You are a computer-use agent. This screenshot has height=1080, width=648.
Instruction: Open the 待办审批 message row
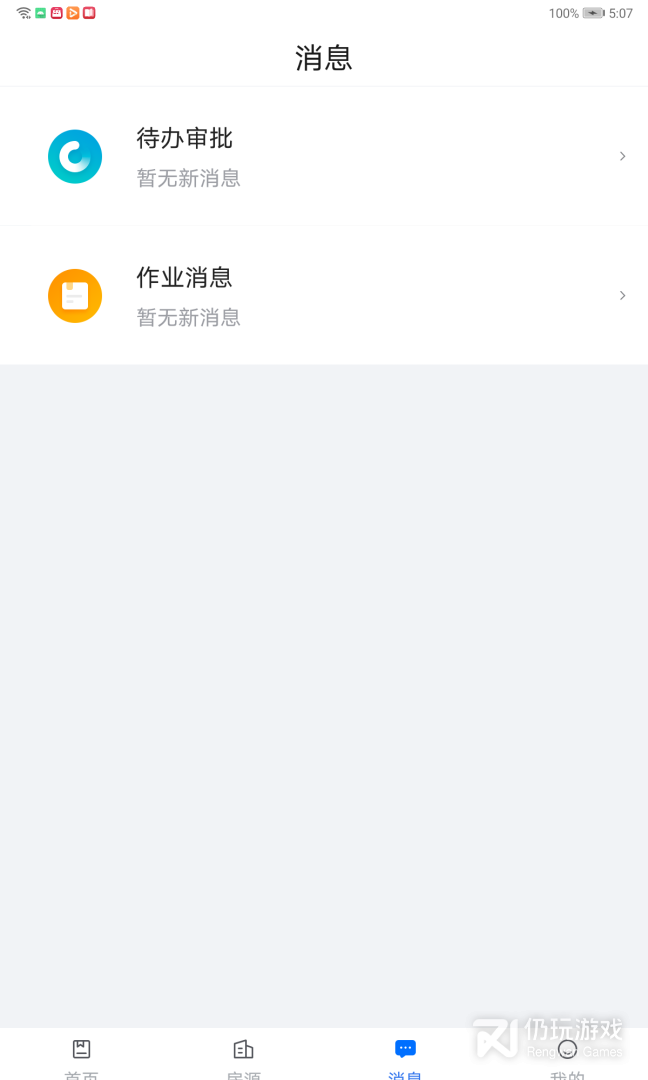point(324,157)
